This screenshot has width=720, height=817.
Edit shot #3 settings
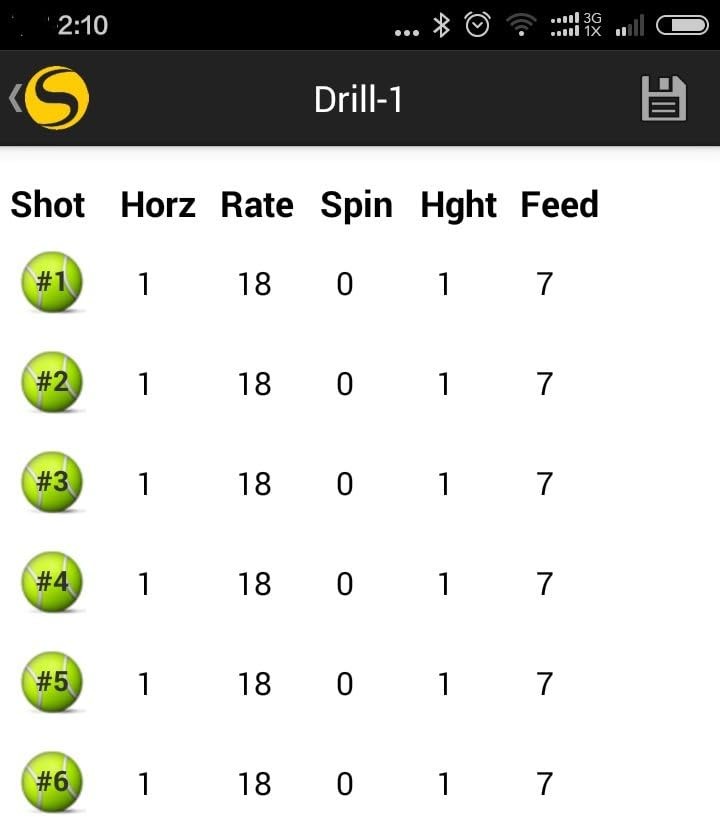coord(52,483)
